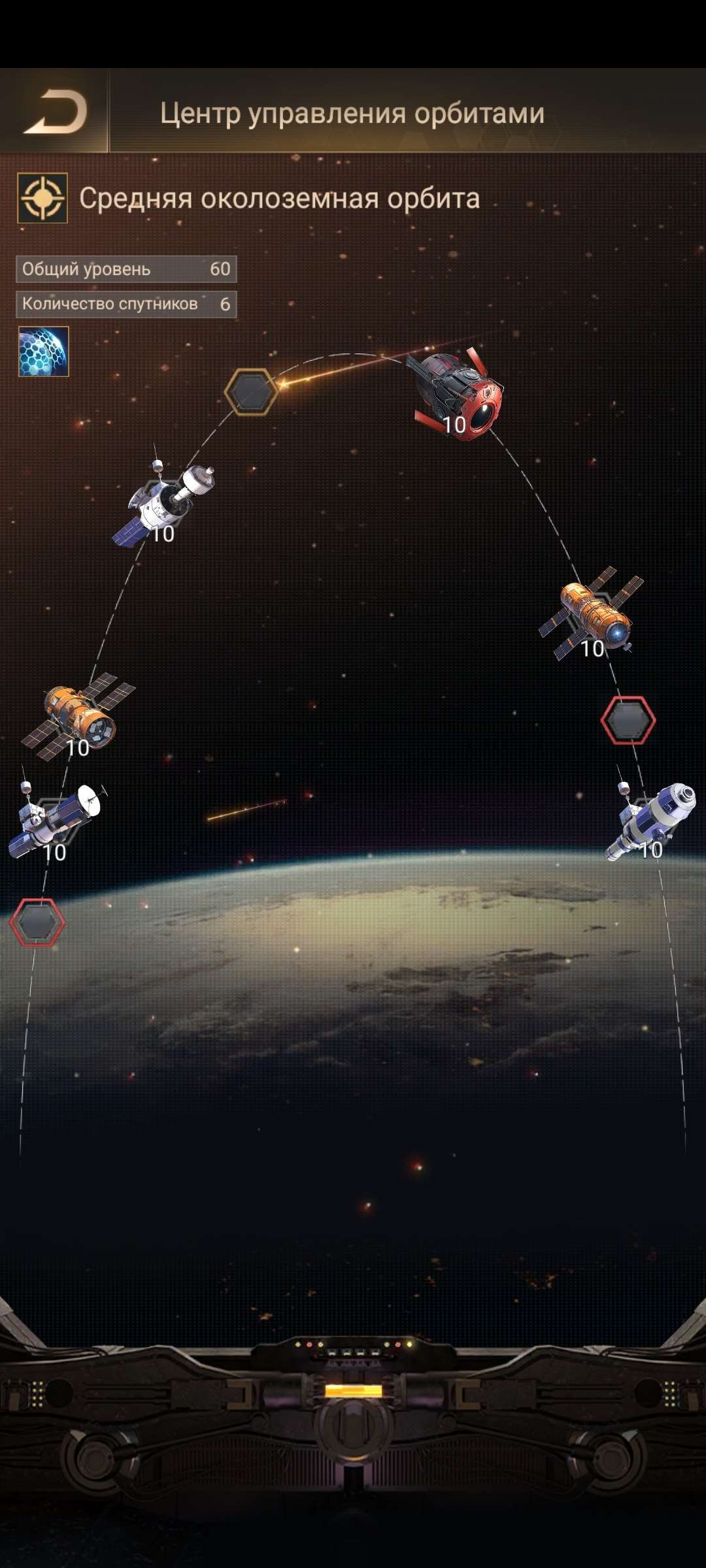
Task: Tap the red-bordered empty slot at bottom left
Action: (x=37, y=922)
